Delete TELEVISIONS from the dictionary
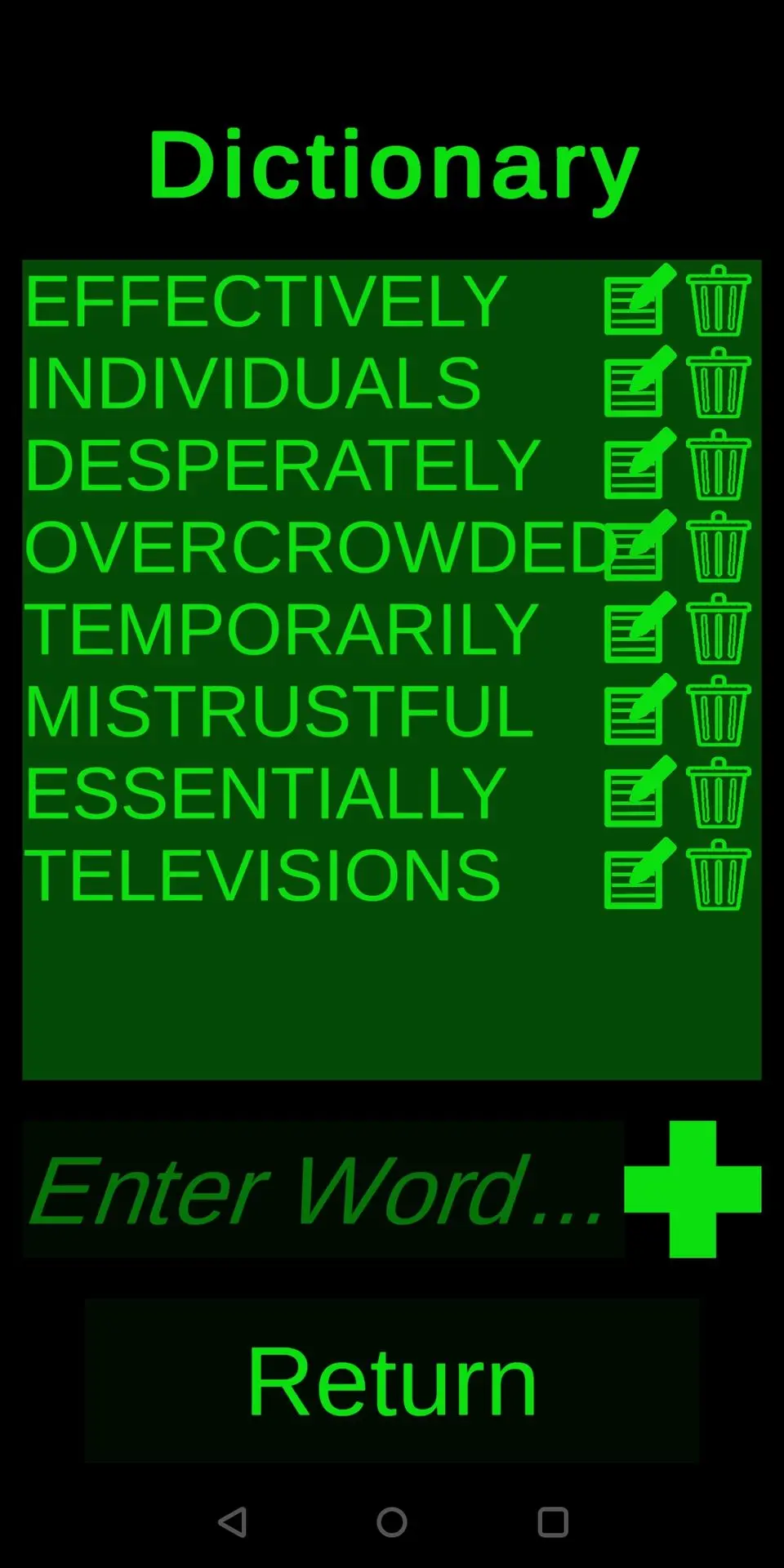 coord(718,874)
